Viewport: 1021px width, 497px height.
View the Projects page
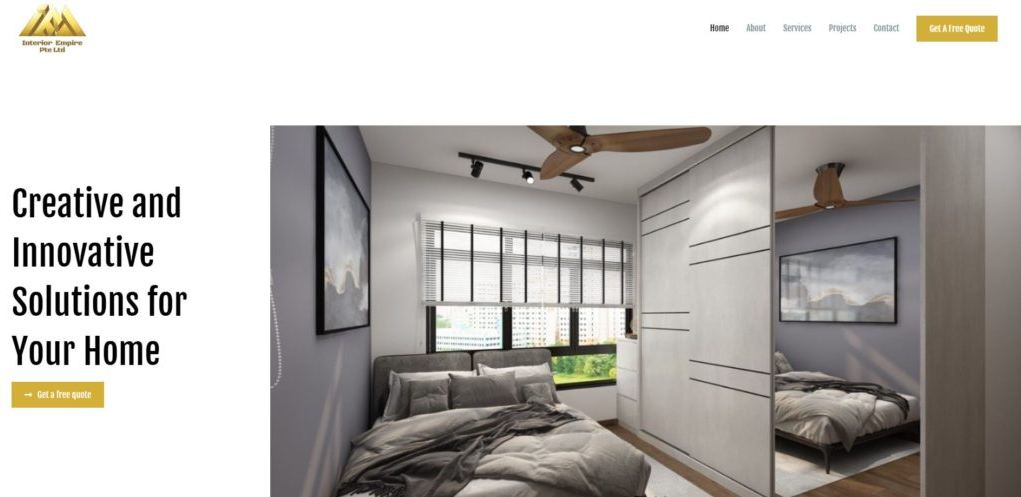842,28
